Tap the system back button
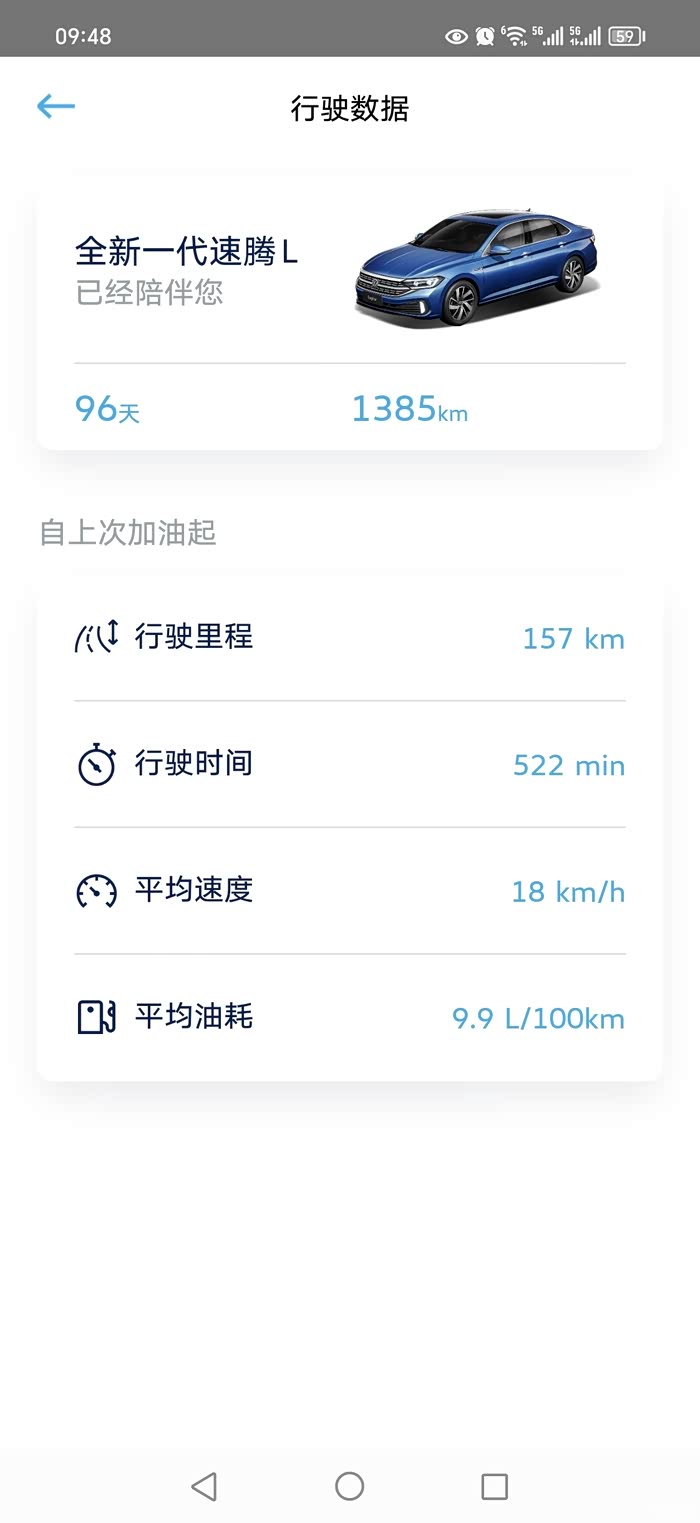Image resolution: width=700 pixels, height=1523 pixels. pos(204,1486)
